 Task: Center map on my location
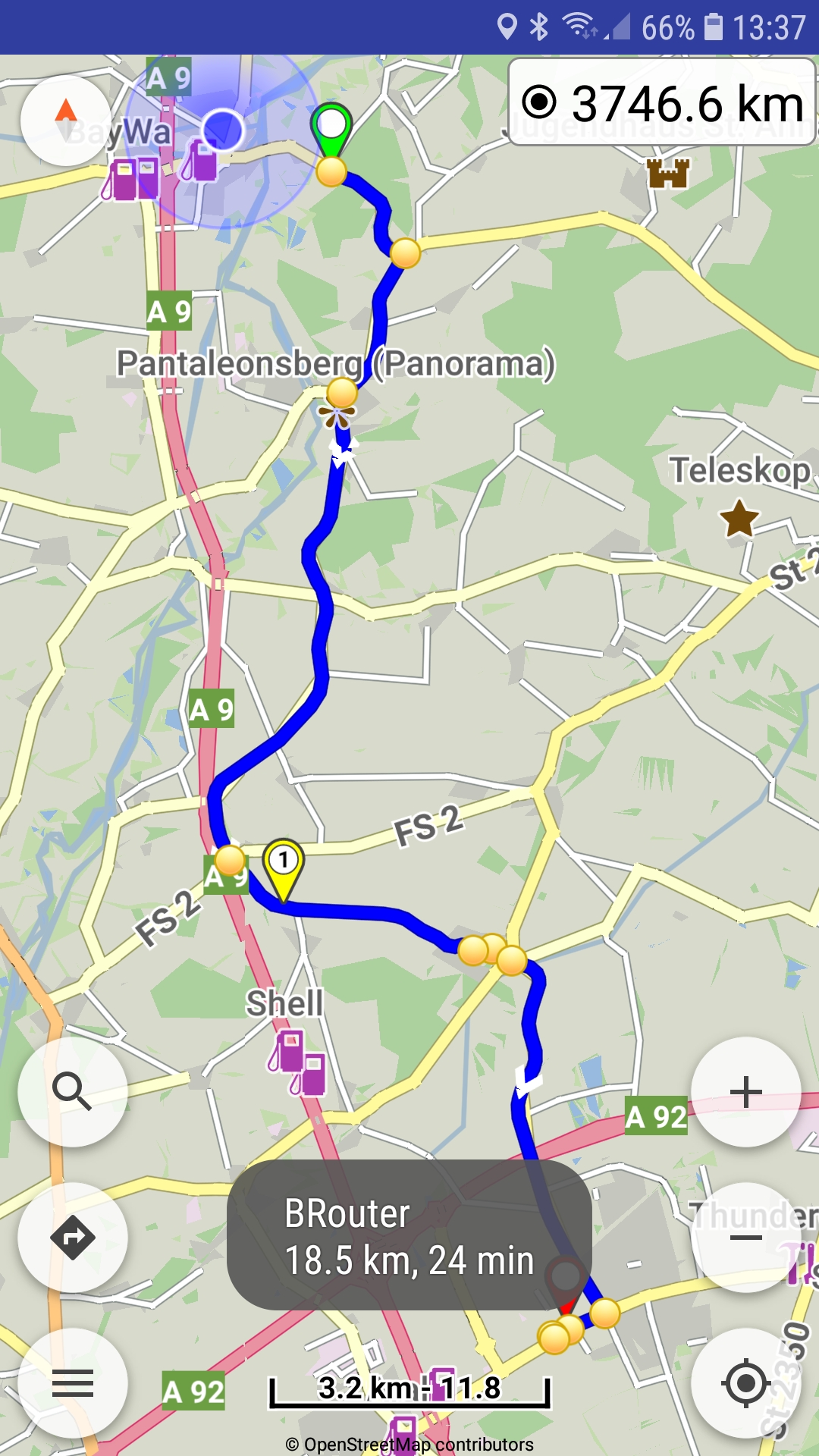coord(746,1383)
